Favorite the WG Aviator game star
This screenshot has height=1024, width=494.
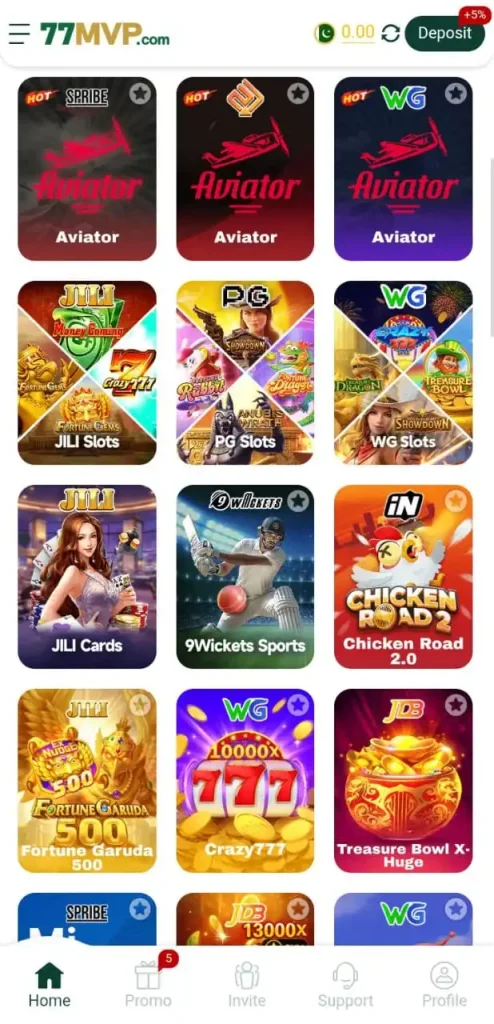tap(456, 93)
